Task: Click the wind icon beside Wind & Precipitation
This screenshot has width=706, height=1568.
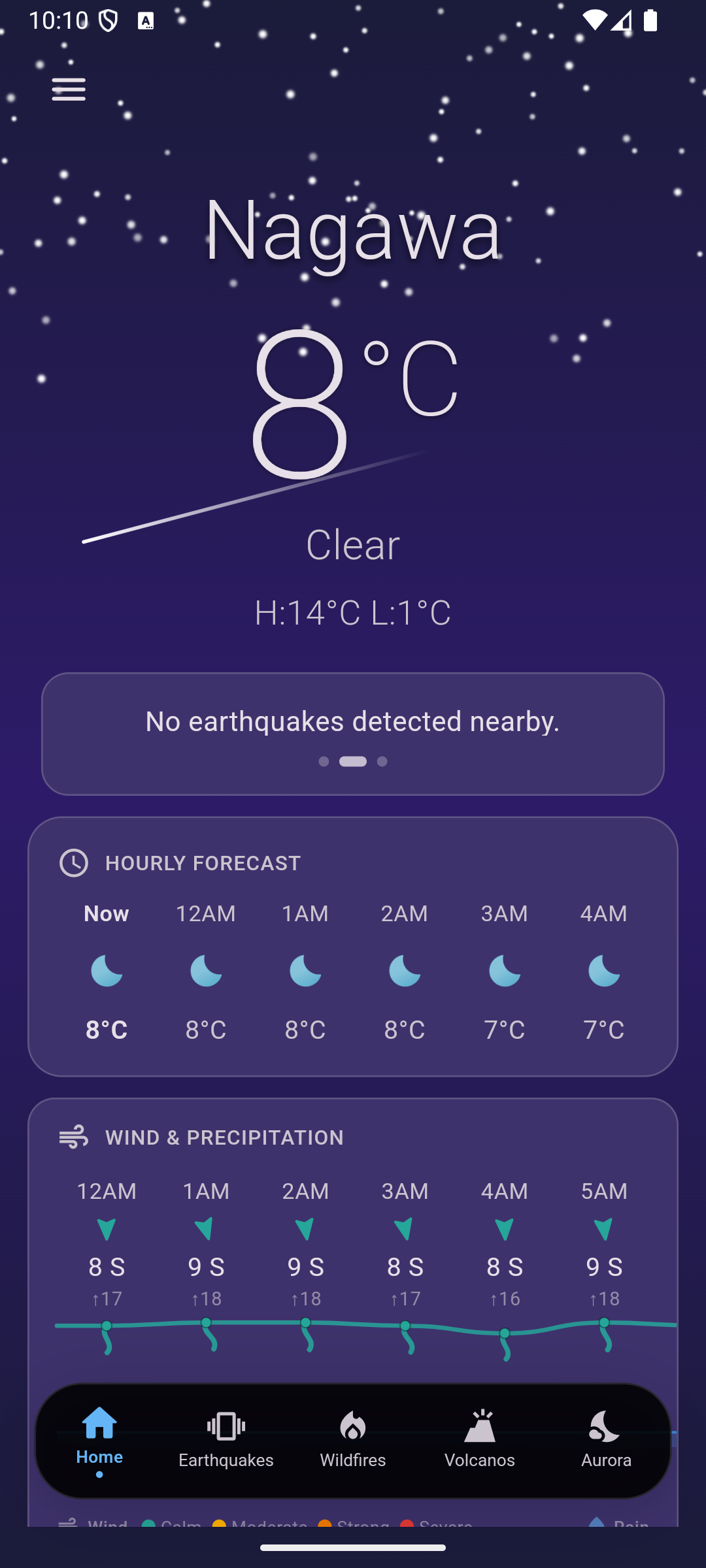Action: point(73,1137)
